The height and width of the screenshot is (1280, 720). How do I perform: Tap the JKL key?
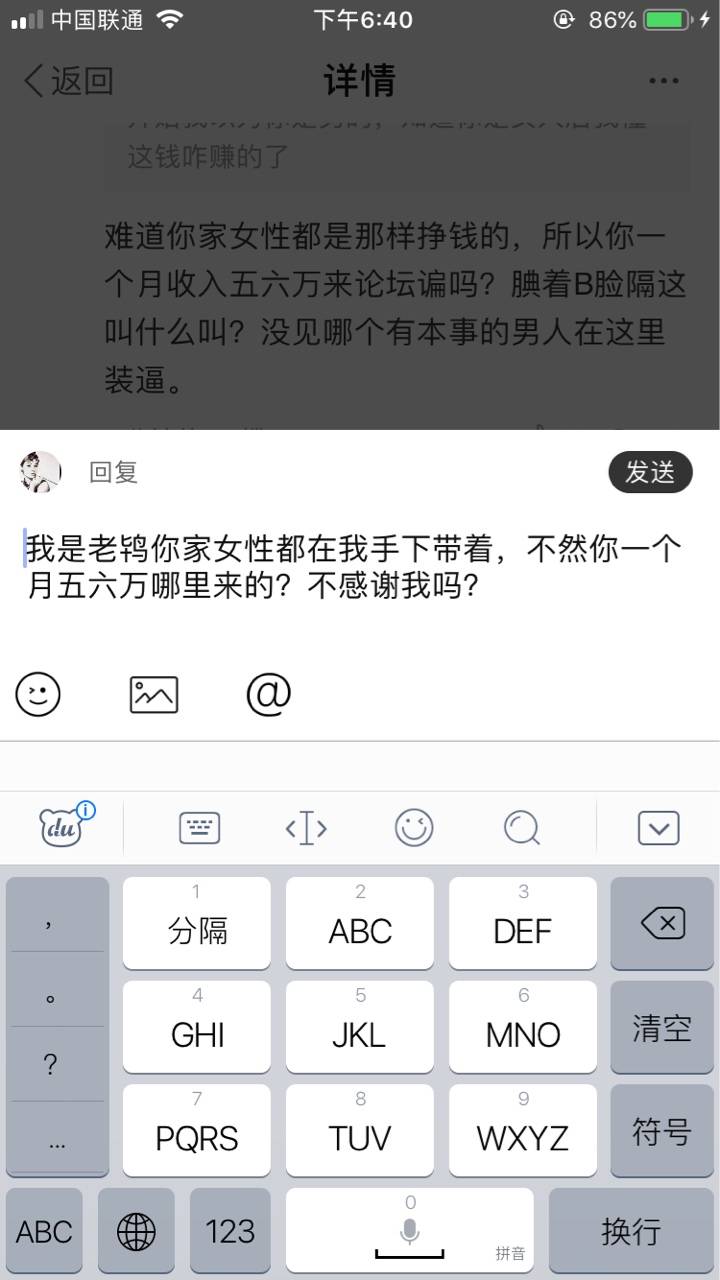click(x=360, y=1027)
